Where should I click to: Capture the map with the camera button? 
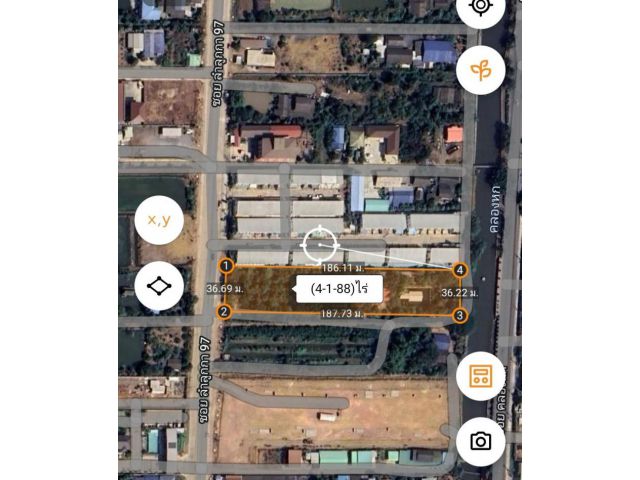point(481,441)
